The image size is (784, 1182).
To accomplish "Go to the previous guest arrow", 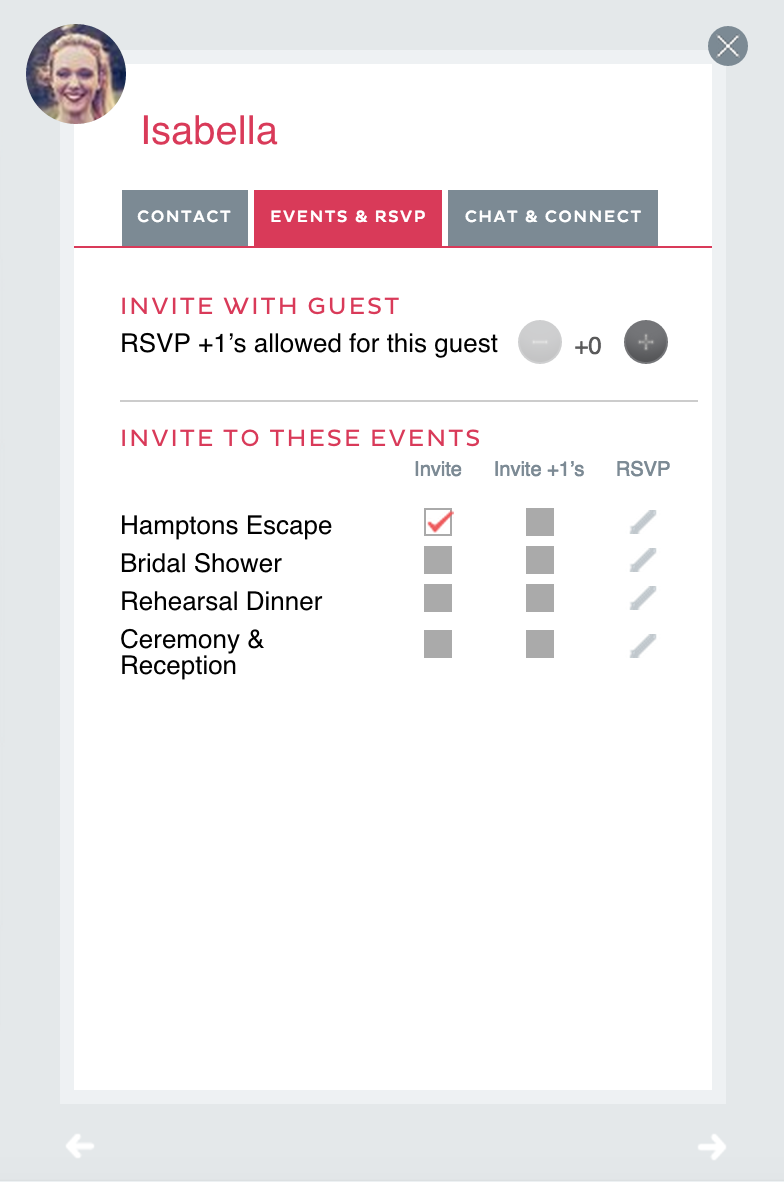I will [80, 1146].
